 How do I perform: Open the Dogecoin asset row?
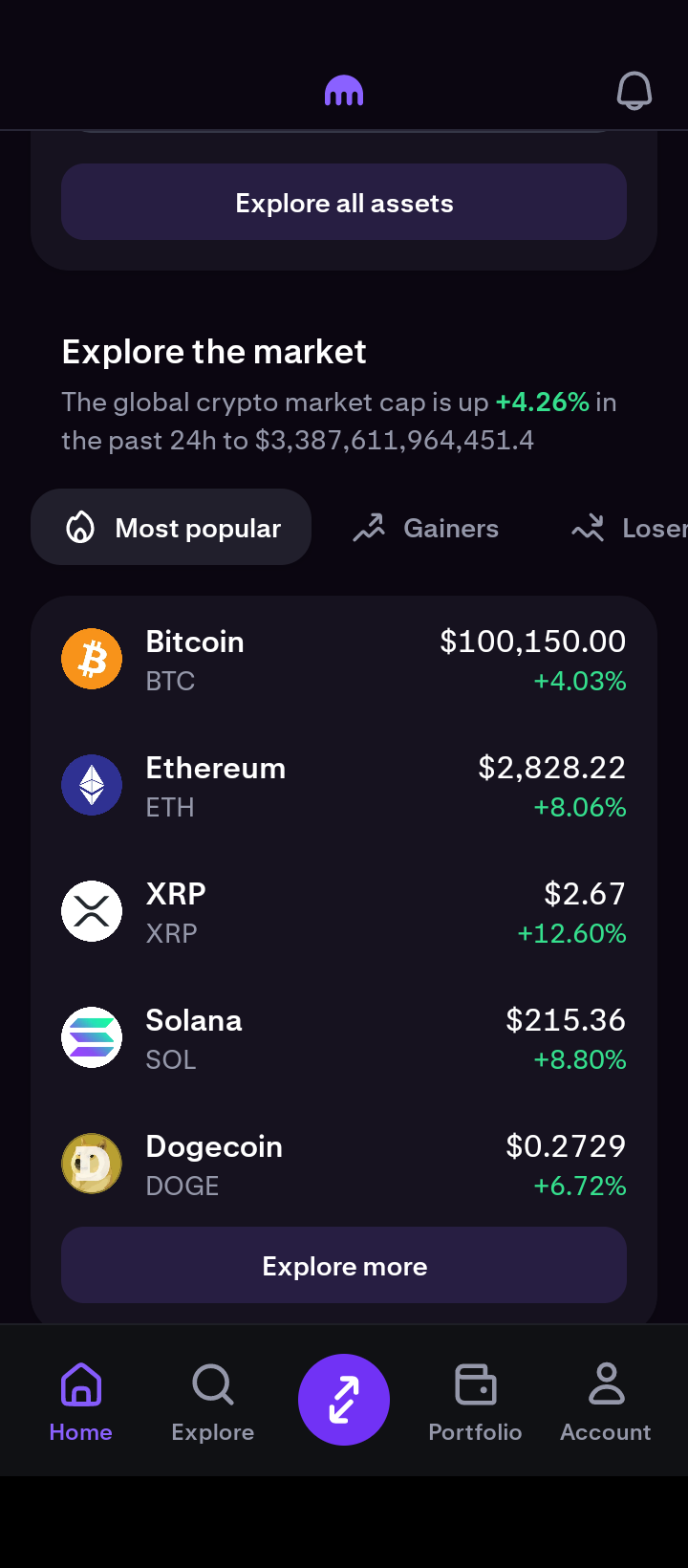344,1165
